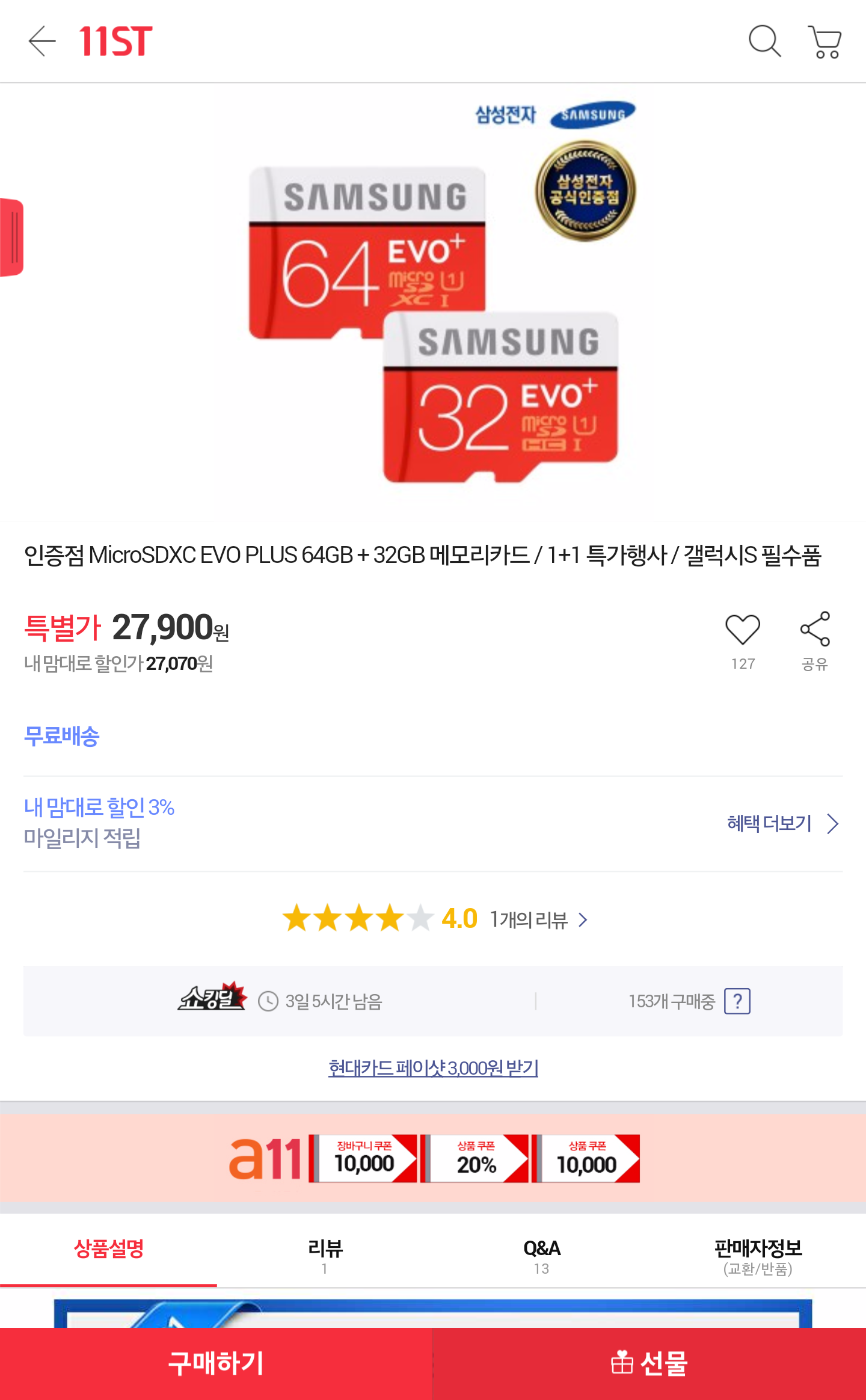Add product to favorites with heart icon
The height and width of the screenshot is (1400, 866).
[743, 630]
